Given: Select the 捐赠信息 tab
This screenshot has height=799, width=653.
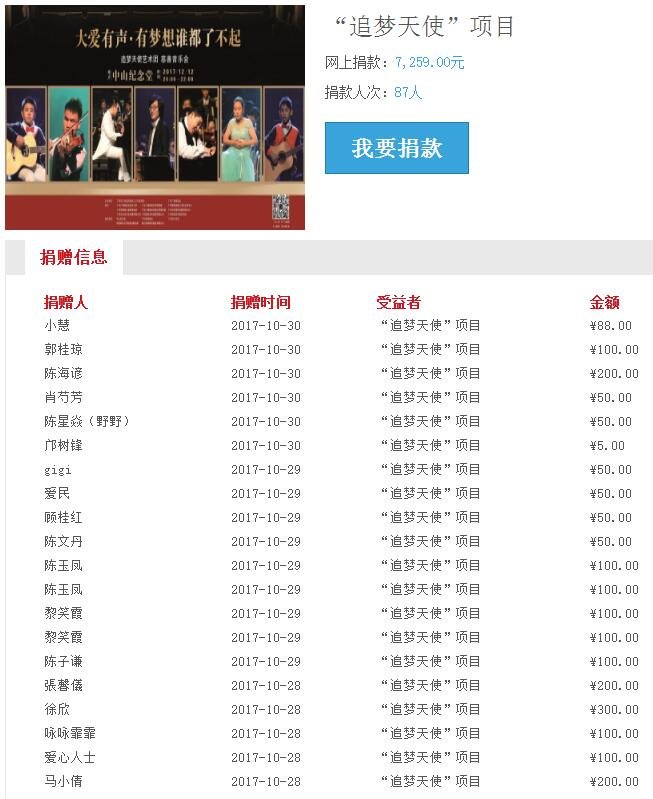Looking at the screenshot, I should coord(73,257).
